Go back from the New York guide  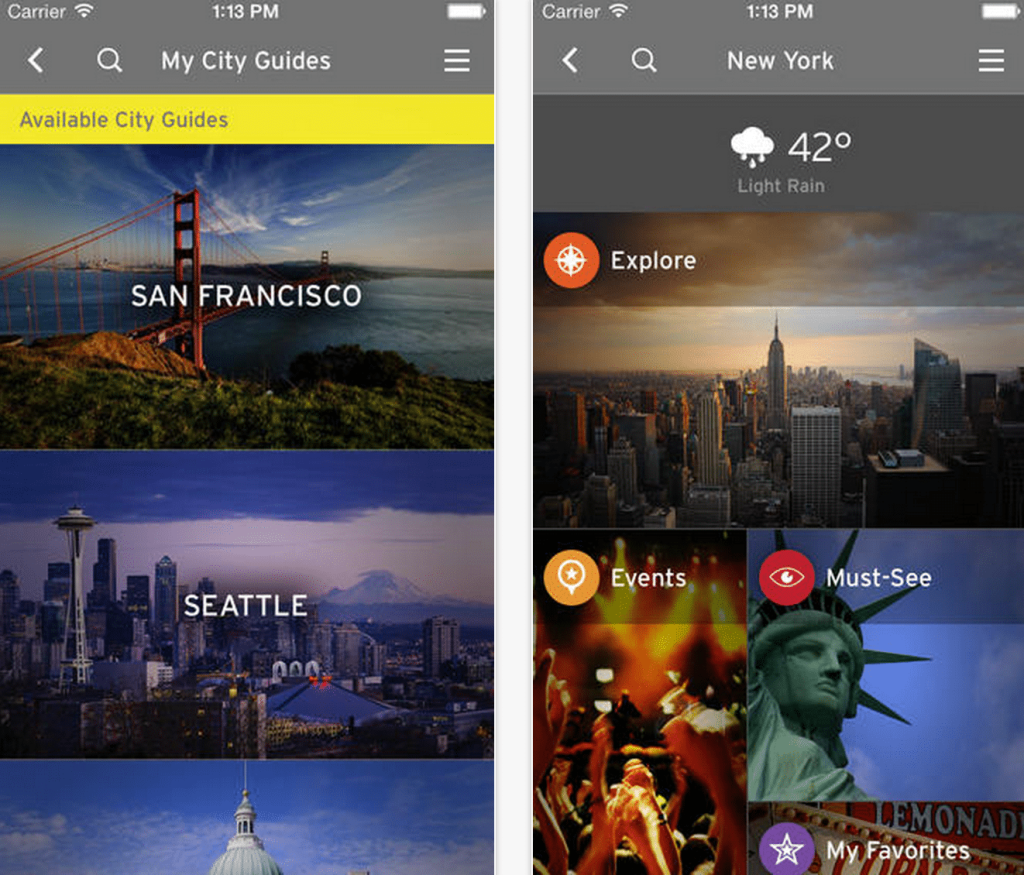570,61
